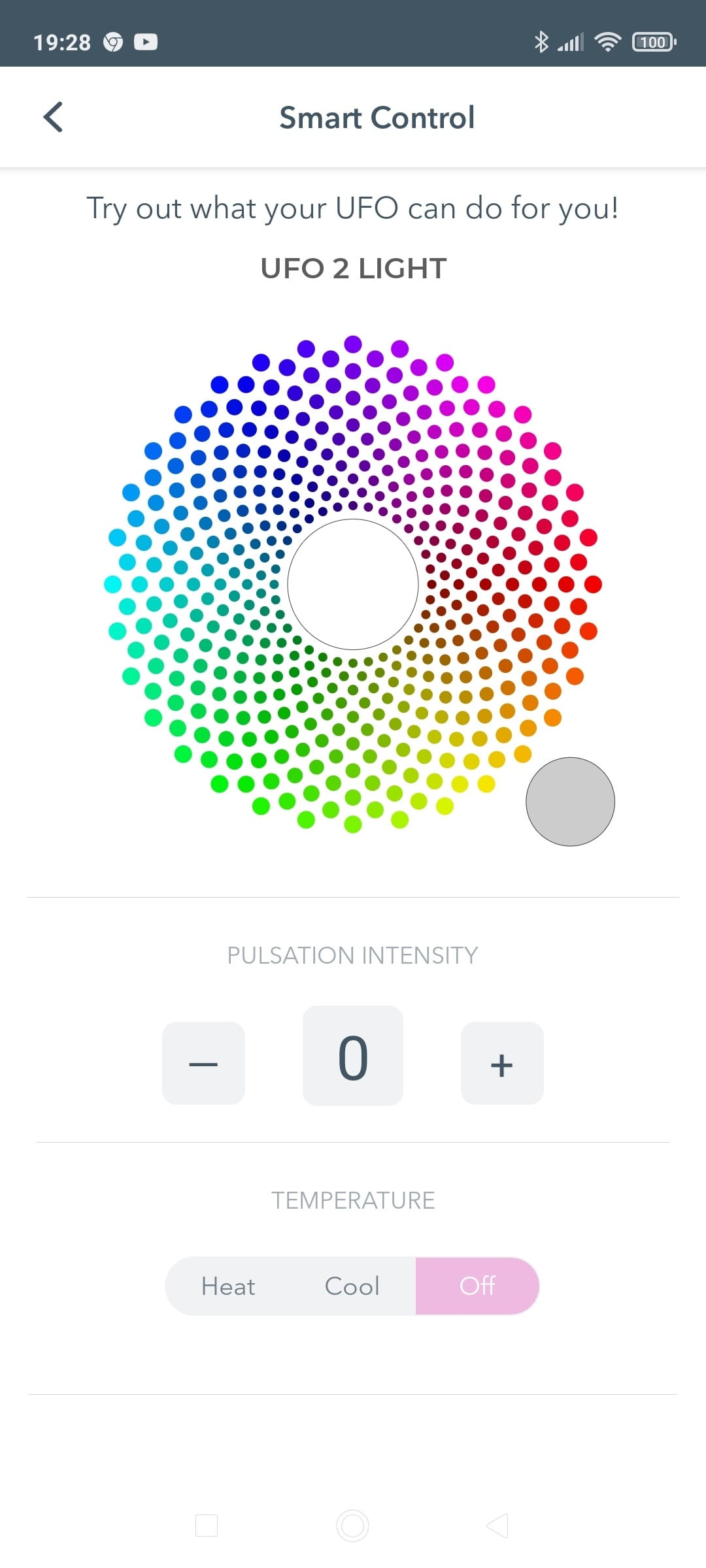Image resolution: width=706 pixels, height=1568 pixels.
Task: Select Off temperature mode
Action: point(477,1286)
